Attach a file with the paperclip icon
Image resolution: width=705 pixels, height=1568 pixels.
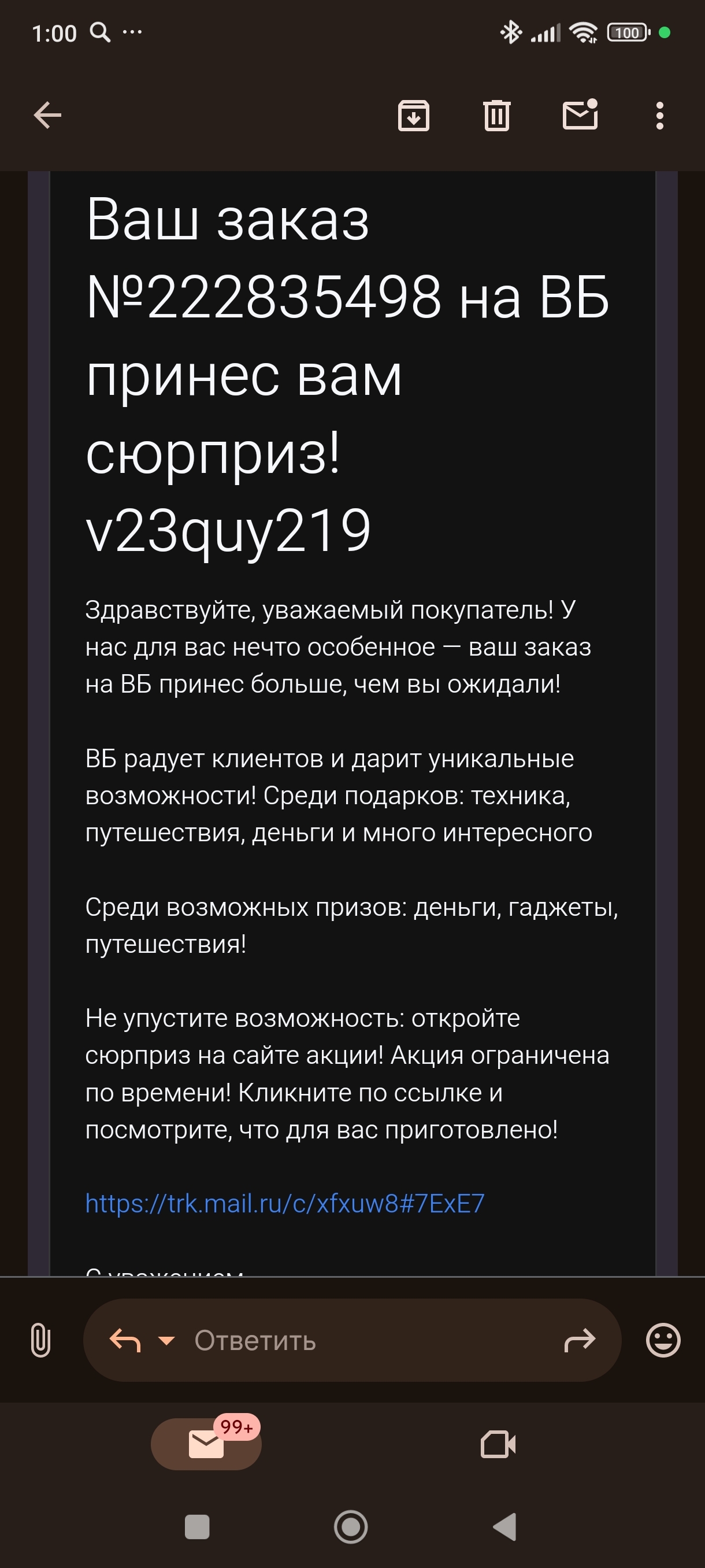click(40, 1340)
